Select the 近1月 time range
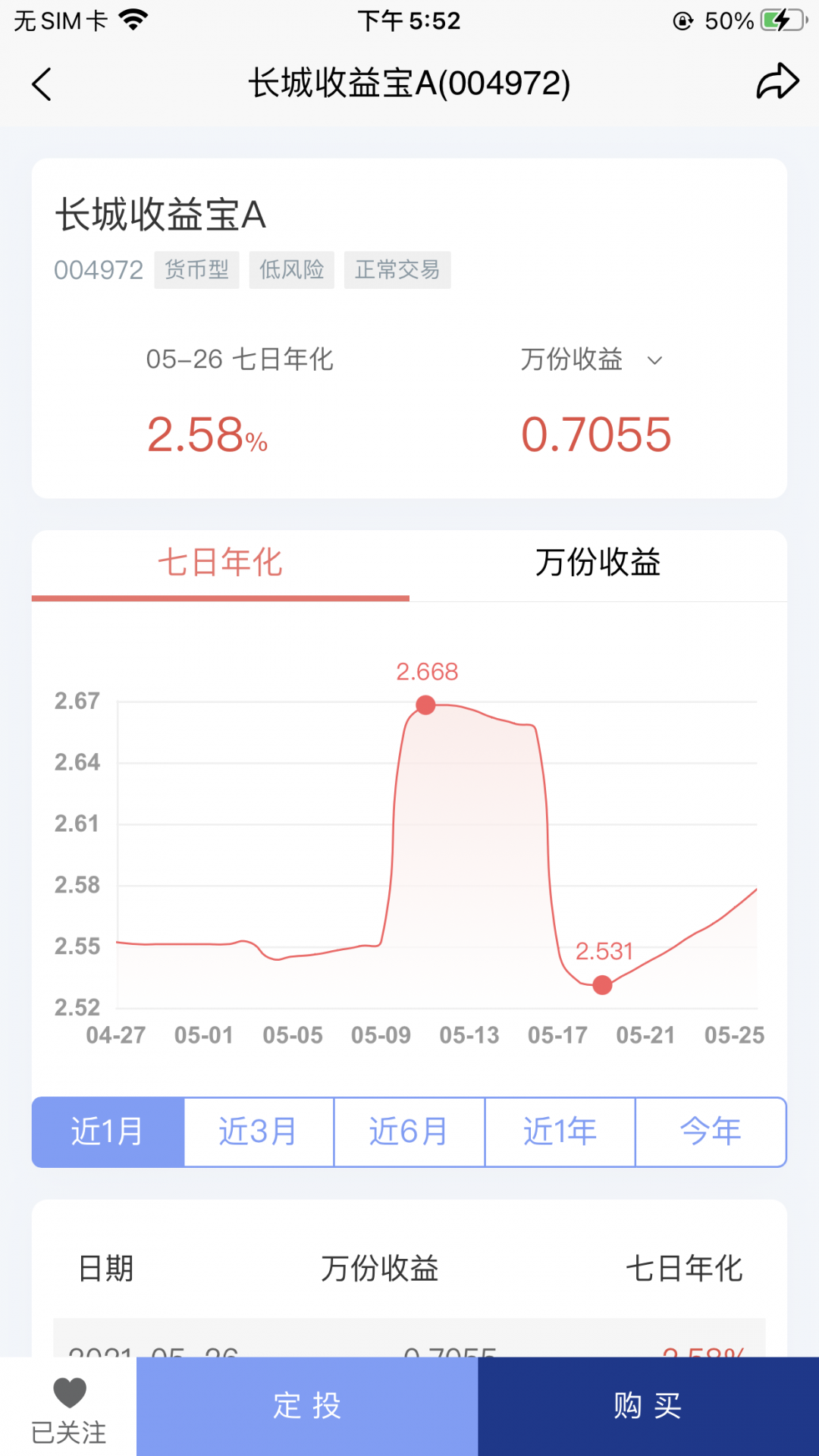The image size is (819, 1456). [x=108, y=1131]
